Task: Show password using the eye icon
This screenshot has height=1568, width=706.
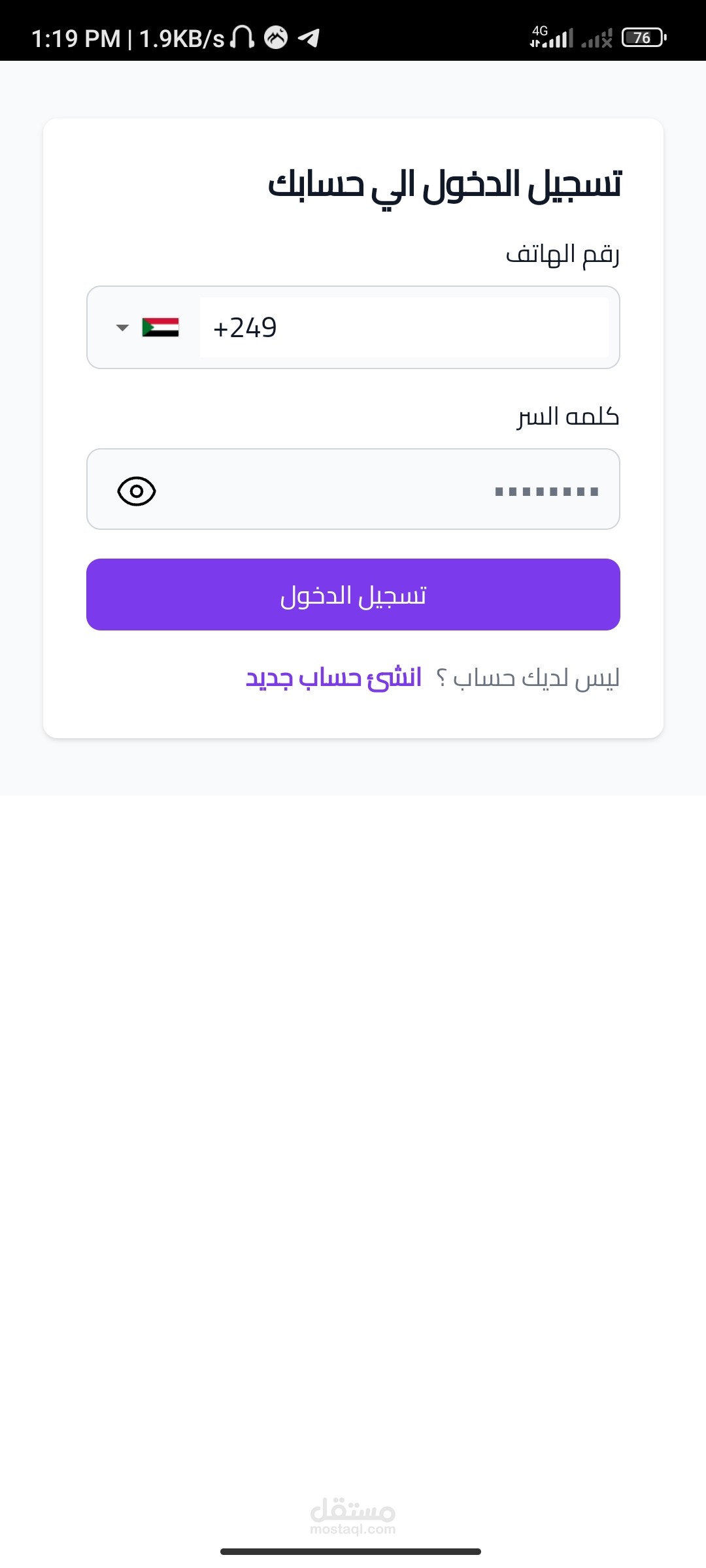Action: [136, 491]
